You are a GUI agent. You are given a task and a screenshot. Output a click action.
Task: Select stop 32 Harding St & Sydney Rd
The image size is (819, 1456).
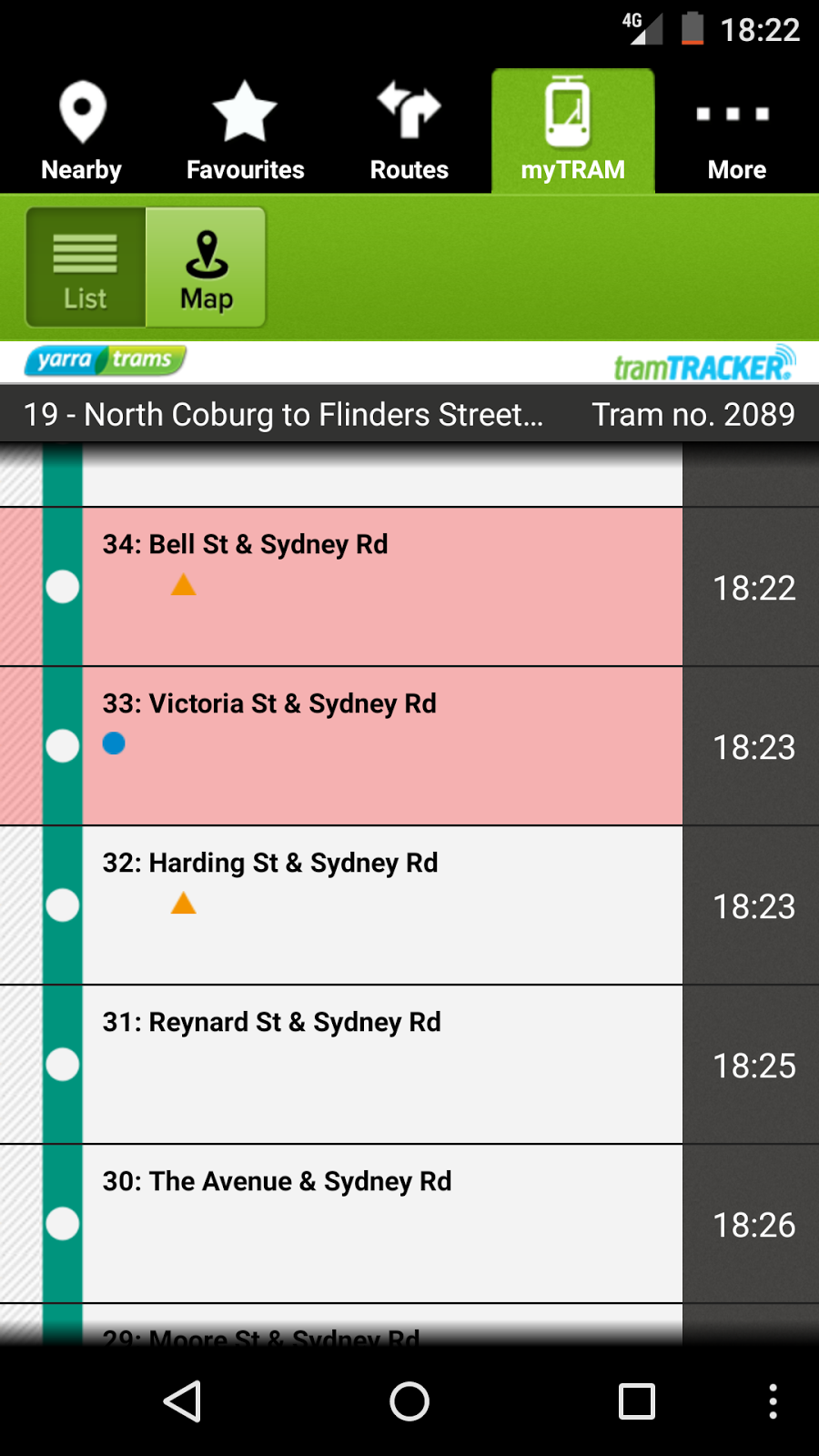point(382,905)
